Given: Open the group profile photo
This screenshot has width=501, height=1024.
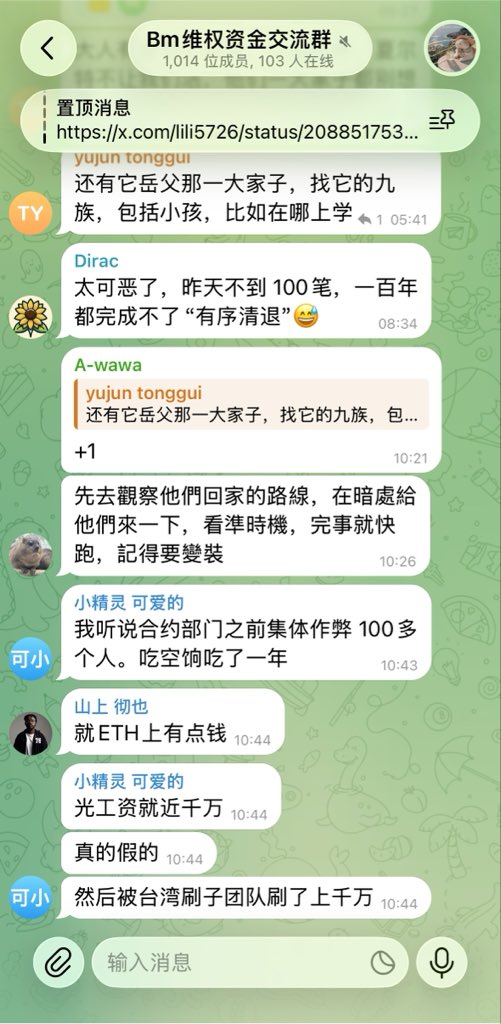Looking at the screenshot, I should click(451, 48).
